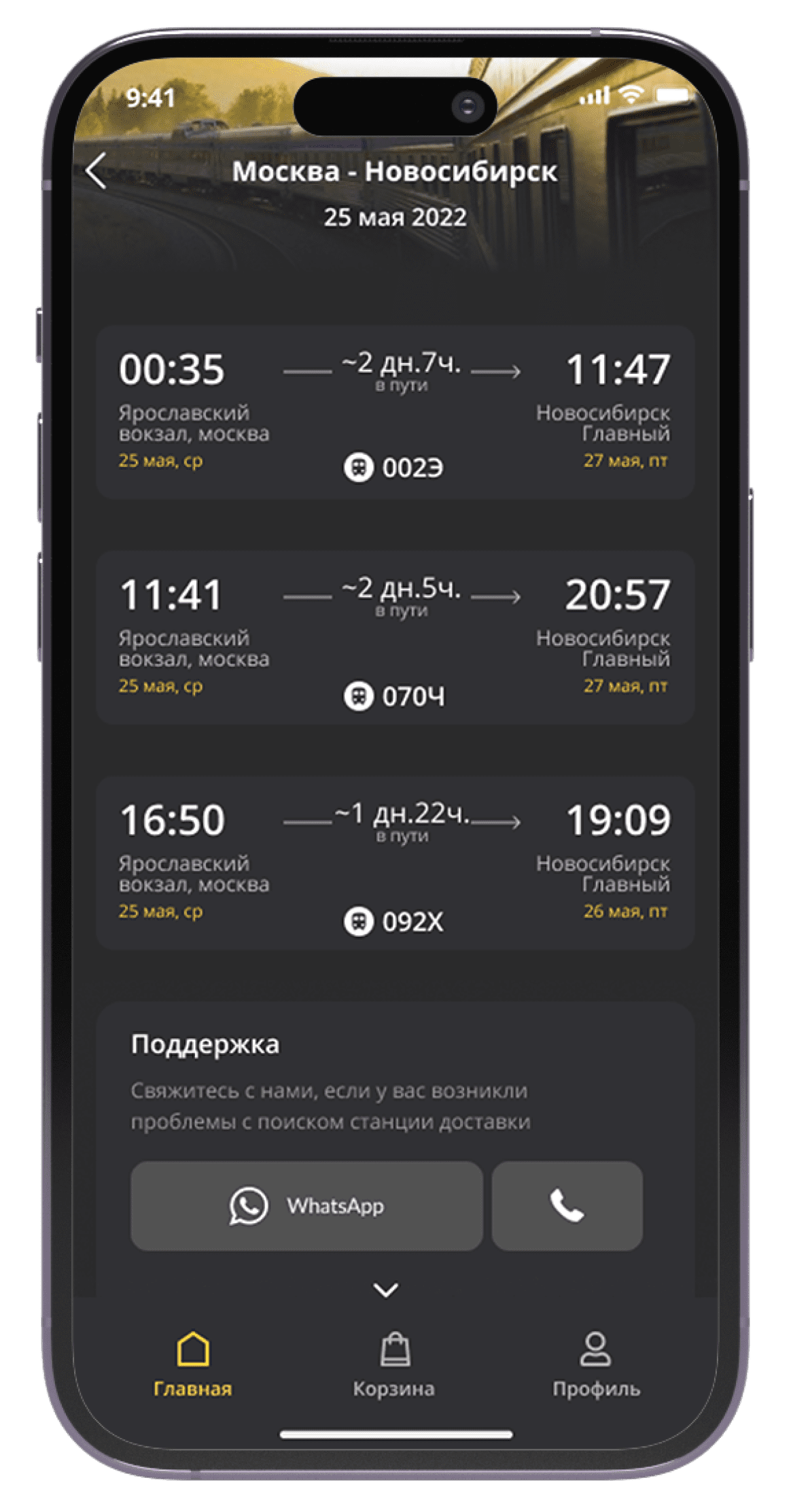The width and height of the screenshot is (791, 1512).
Task: Open the Корзина tab
Action: coord(394,1364)
